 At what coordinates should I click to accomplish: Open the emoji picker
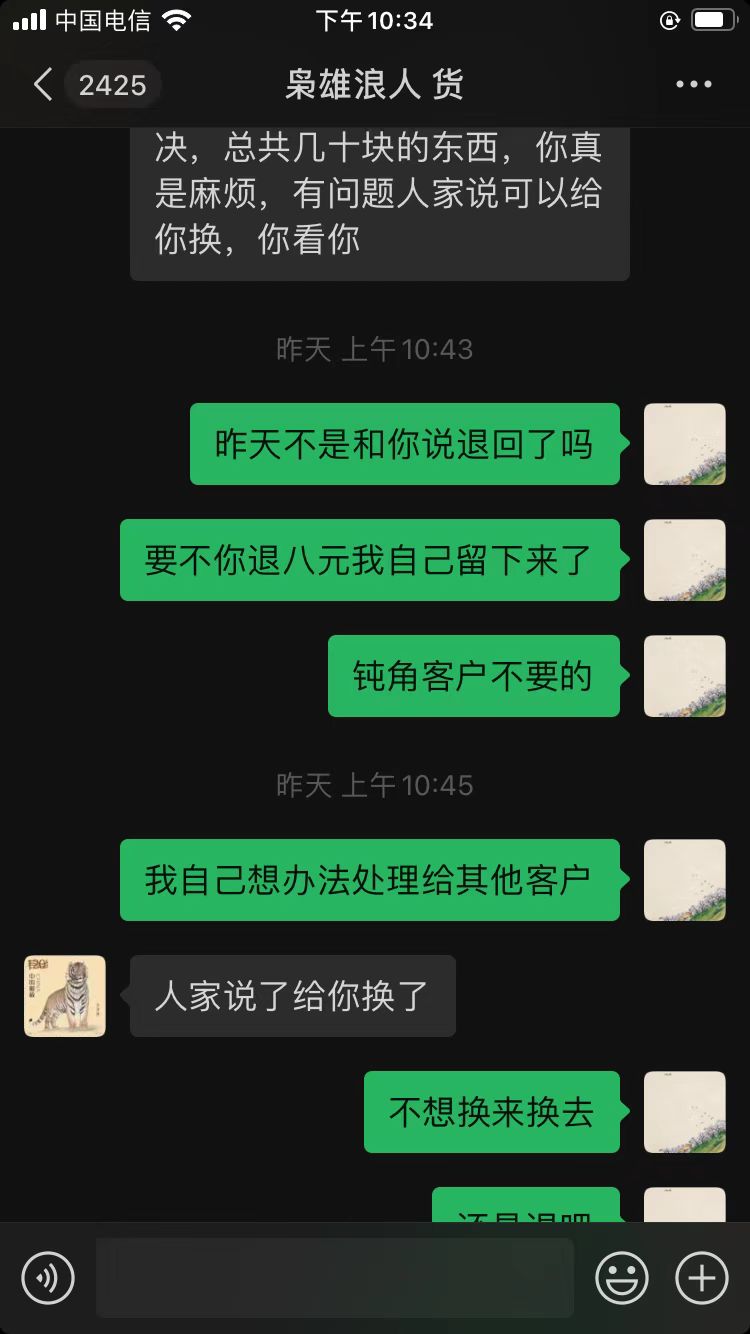[622, 1277]
